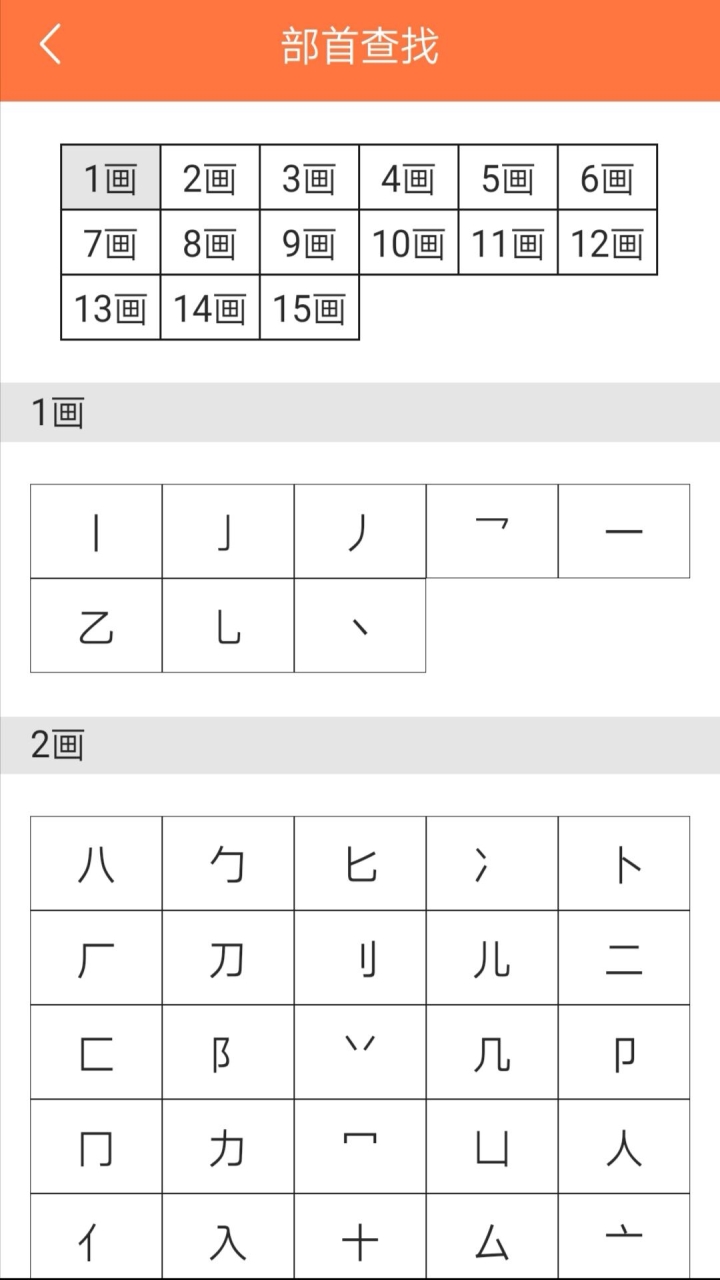
Task: Open the 八 radical
Action: pyautogui.click(x=96, y=864)
